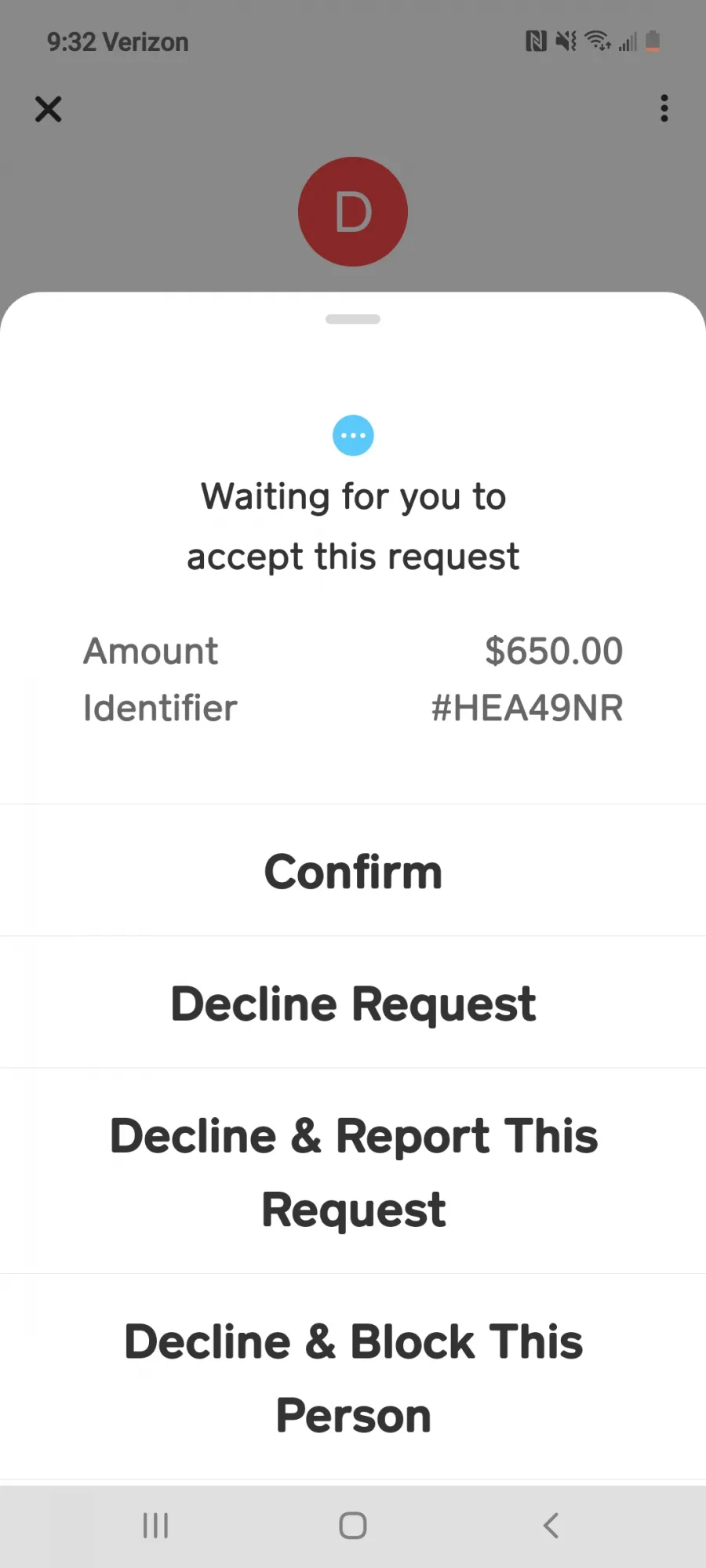The image size is (706, 1568).
Task: Select Decline & Report This Request
Action: pos(353,1171)
